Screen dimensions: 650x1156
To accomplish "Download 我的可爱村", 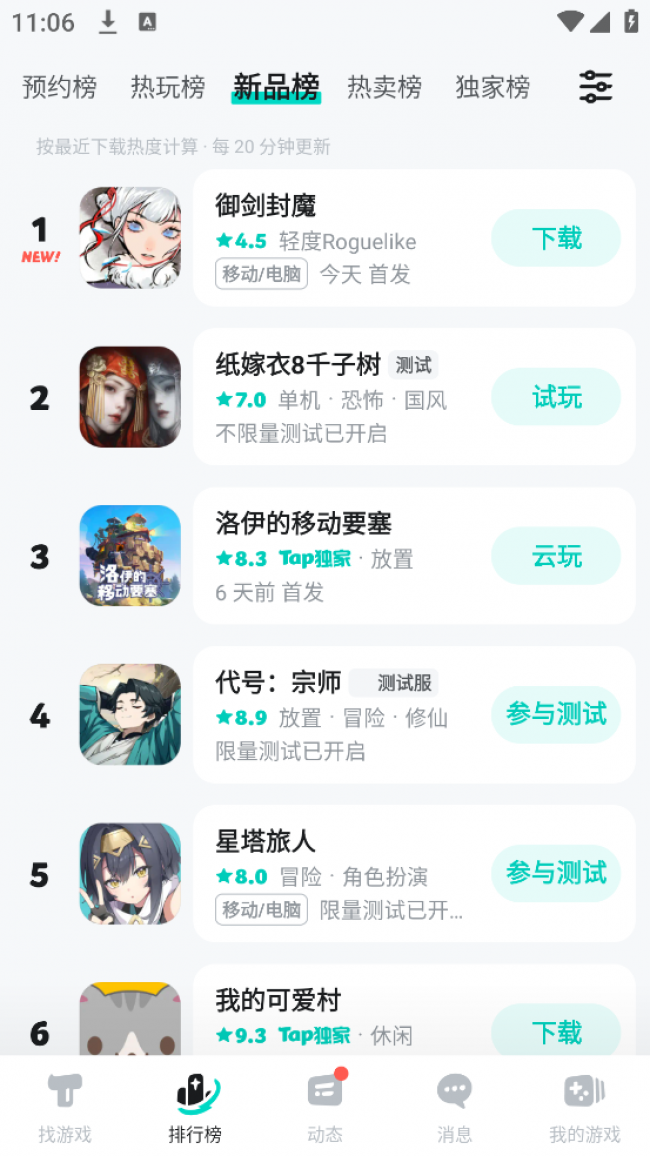I will coord(556,1030).
